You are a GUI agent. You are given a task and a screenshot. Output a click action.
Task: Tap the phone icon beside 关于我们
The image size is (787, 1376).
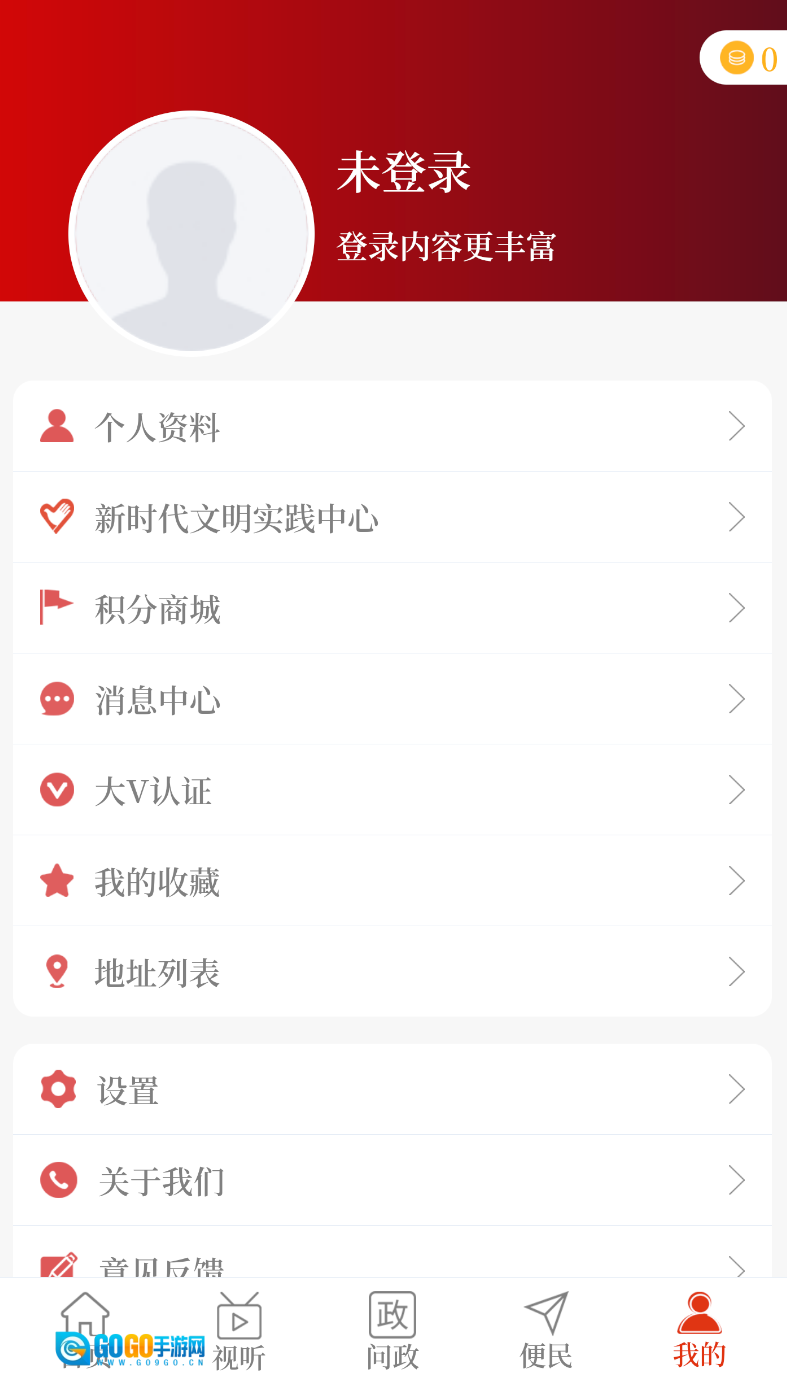click(x=57, y=1180)
